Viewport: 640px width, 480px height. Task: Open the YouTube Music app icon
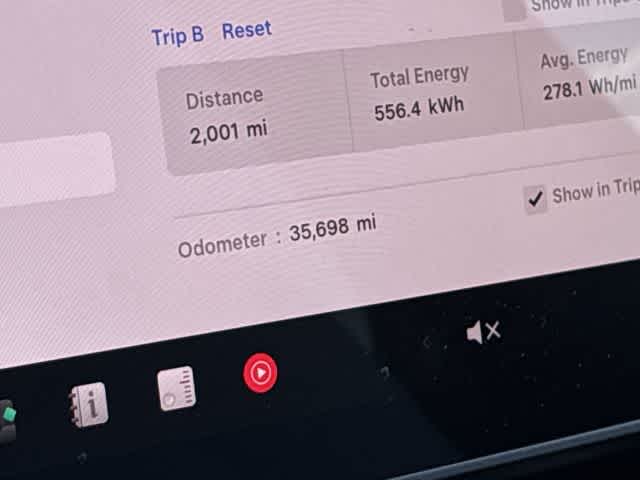259,373
